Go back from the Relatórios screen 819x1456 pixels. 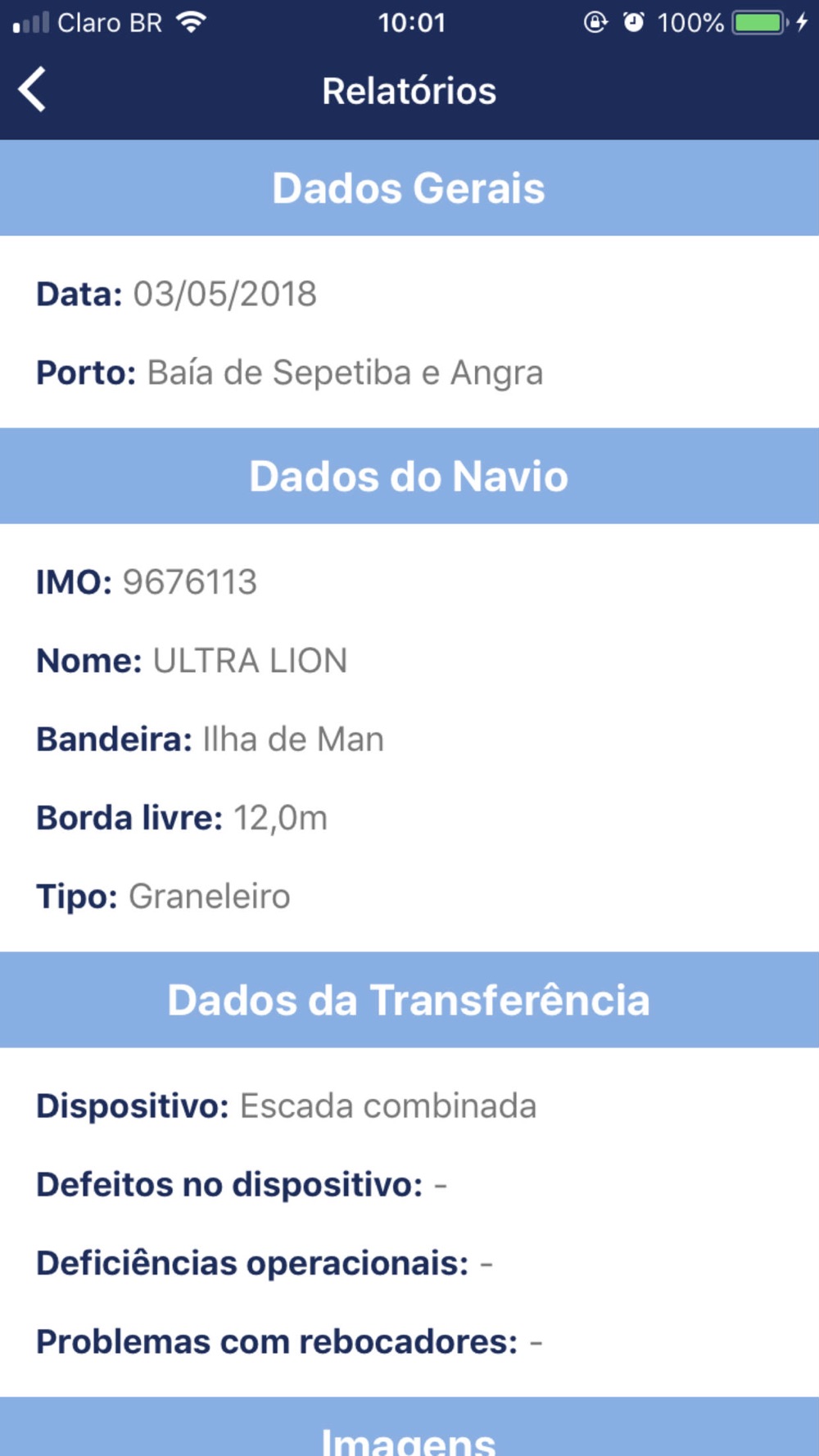pos(32,89)
